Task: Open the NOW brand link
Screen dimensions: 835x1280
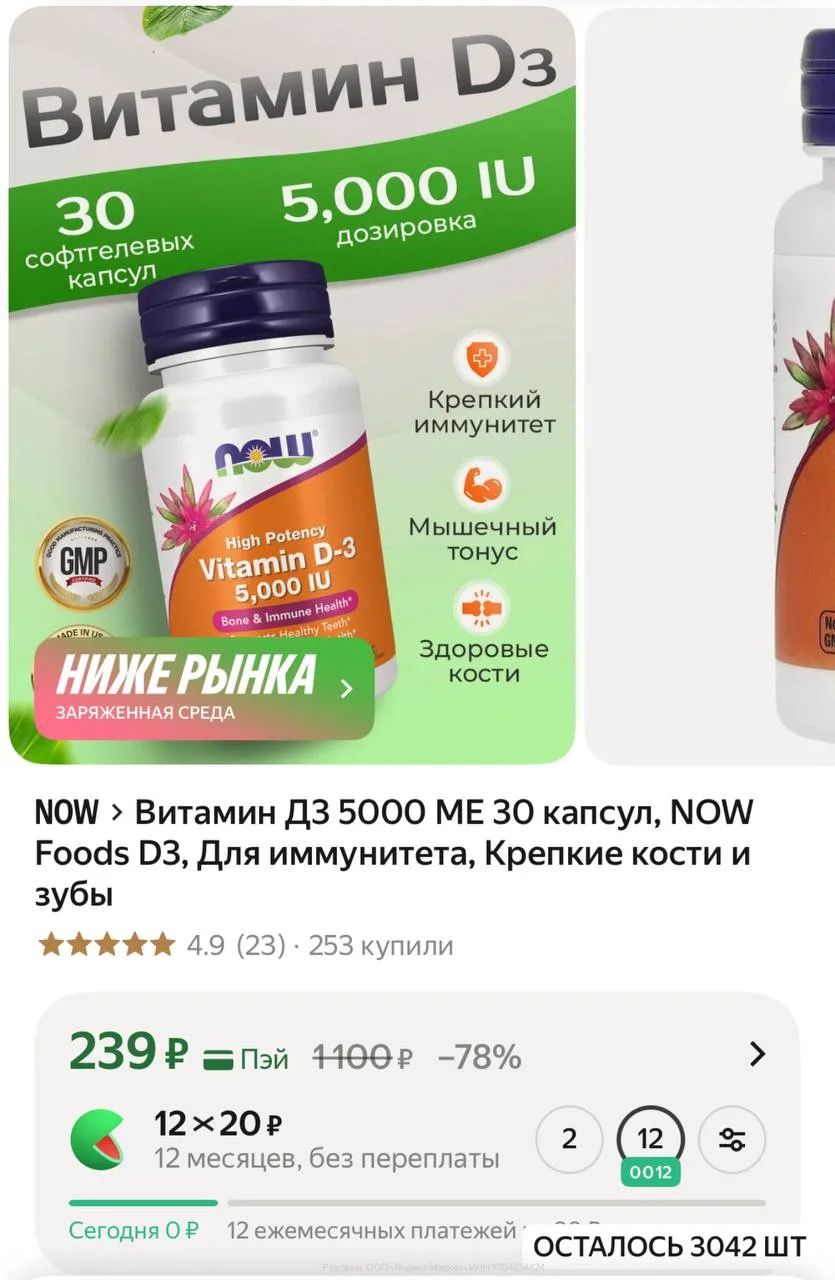Action: coord(67,812)
